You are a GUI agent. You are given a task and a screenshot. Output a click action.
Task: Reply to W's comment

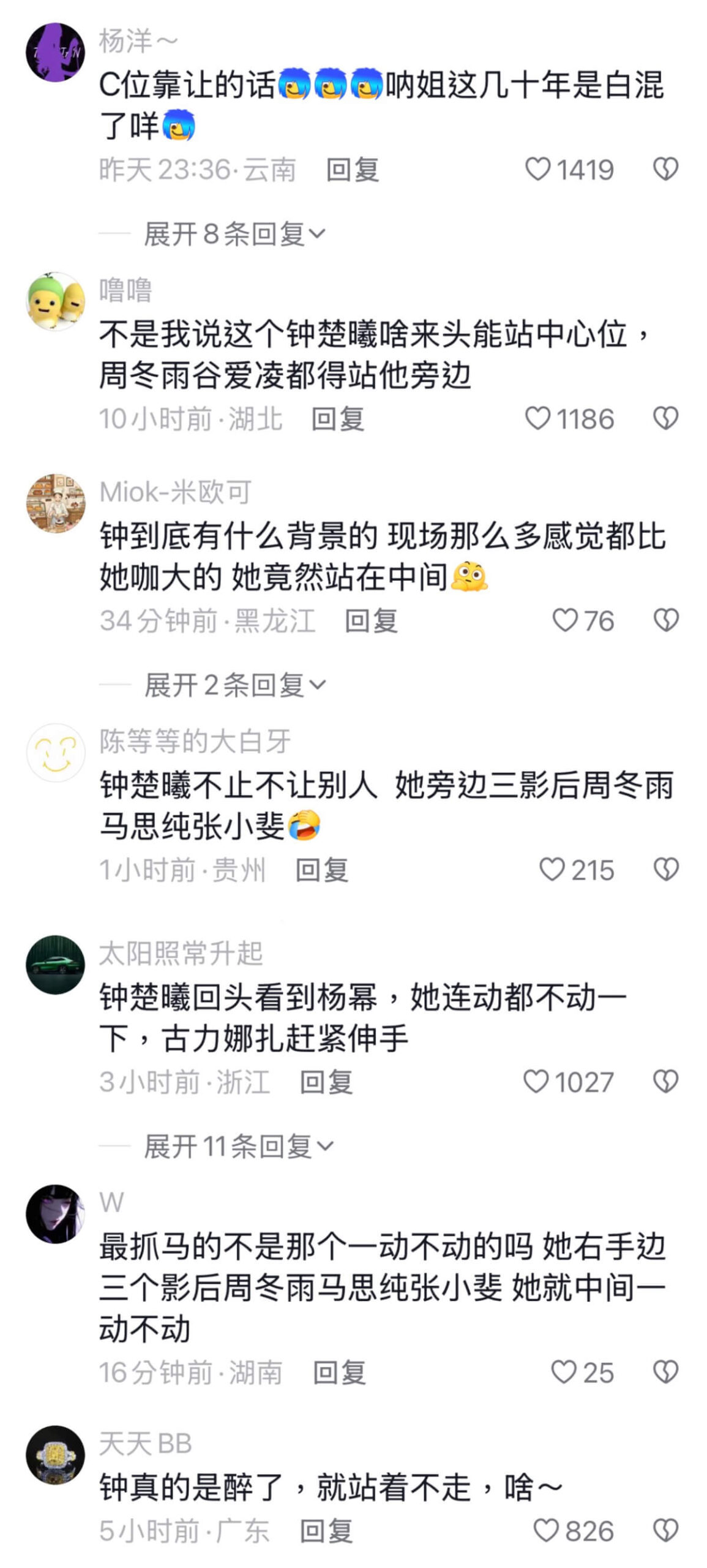[339, 1373]
